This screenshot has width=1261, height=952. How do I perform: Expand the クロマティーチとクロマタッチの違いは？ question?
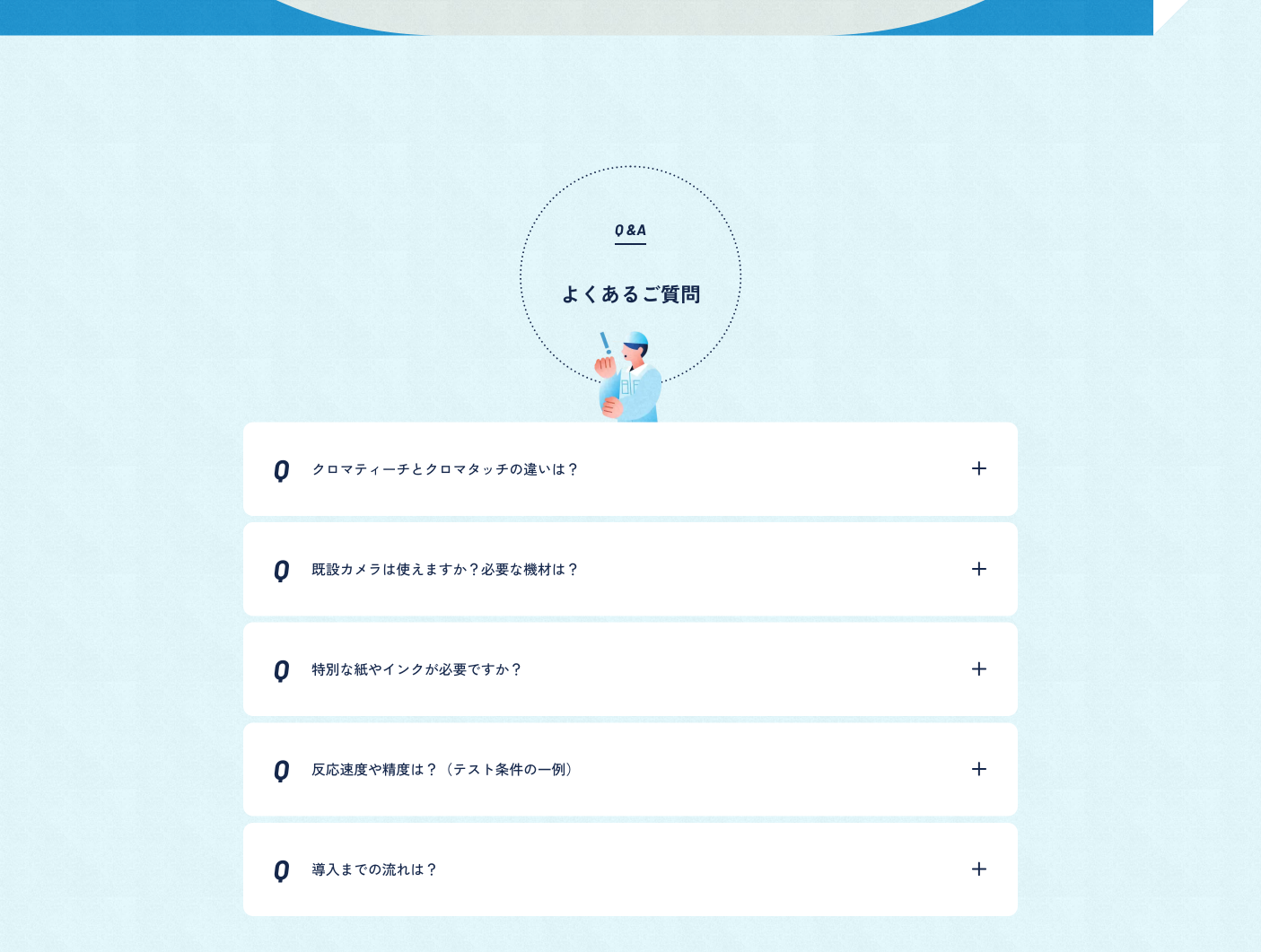tap(978, 469)
